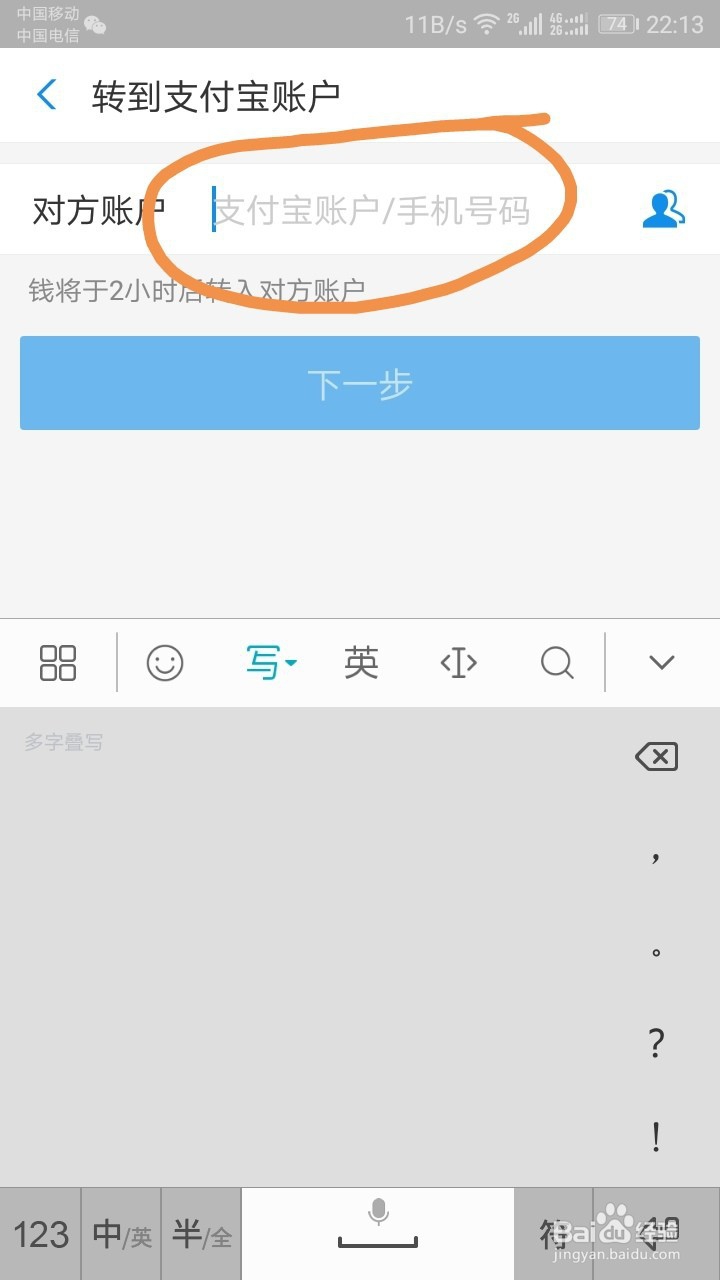720x1280 pixels.
Task: Tap the contact picker person icon
Action: pyautogui.click(x=662, y=209)
